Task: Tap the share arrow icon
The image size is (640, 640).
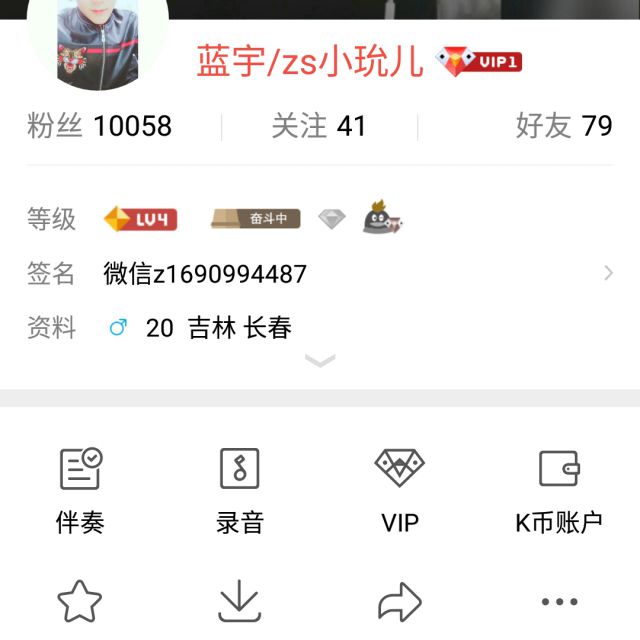Action: (x=400, y=602)
